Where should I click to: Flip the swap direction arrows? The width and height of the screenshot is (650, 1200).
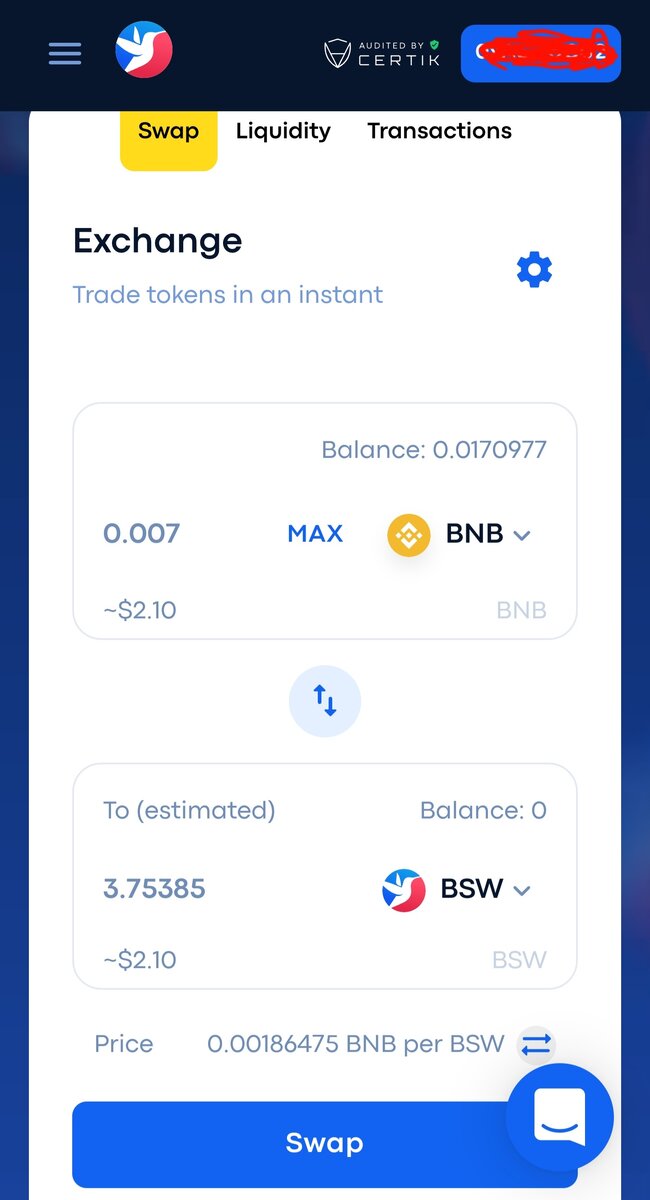tap(325, 701)
